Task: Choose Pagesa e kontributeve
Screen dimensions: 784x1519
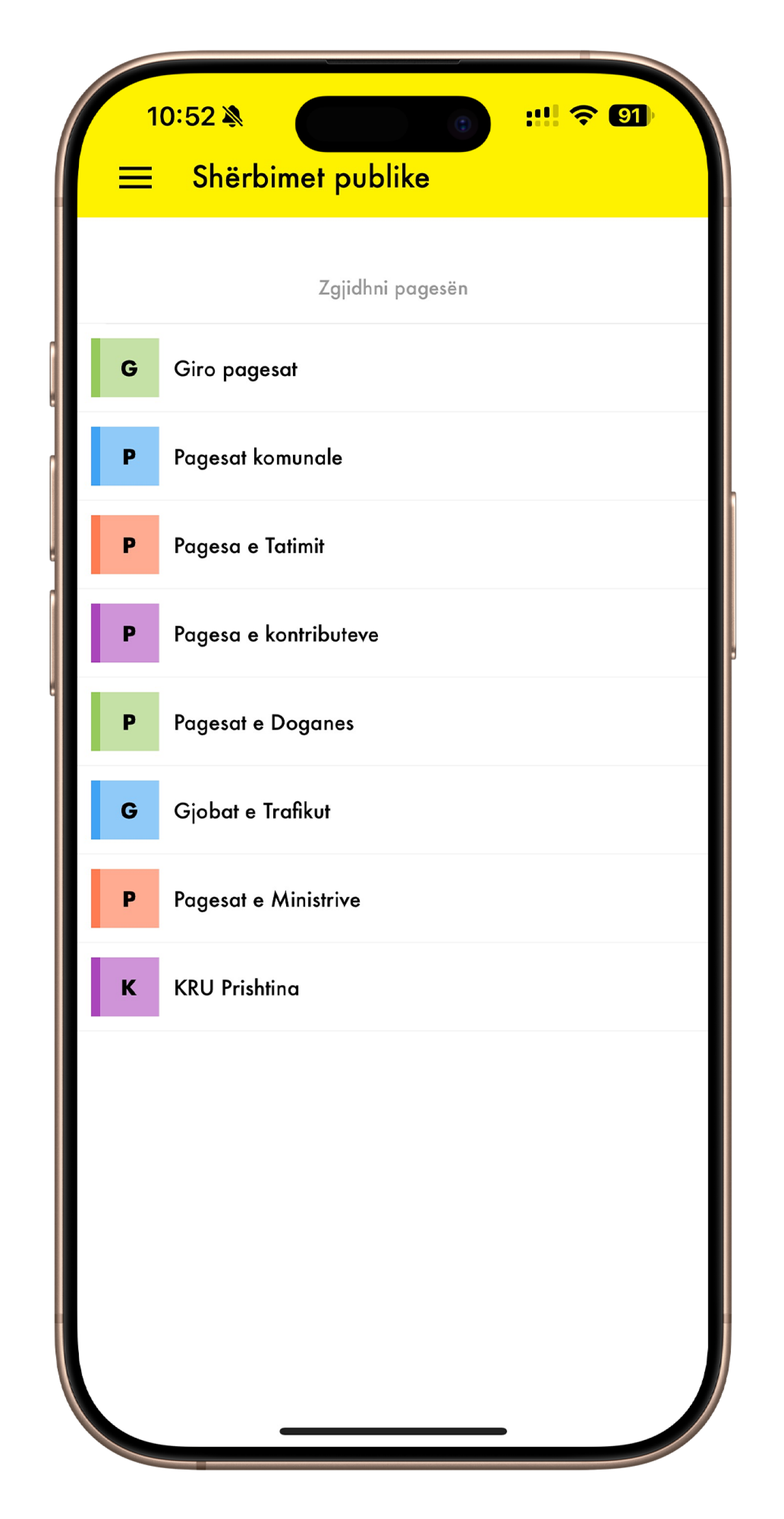Action: tap(276, 634)
